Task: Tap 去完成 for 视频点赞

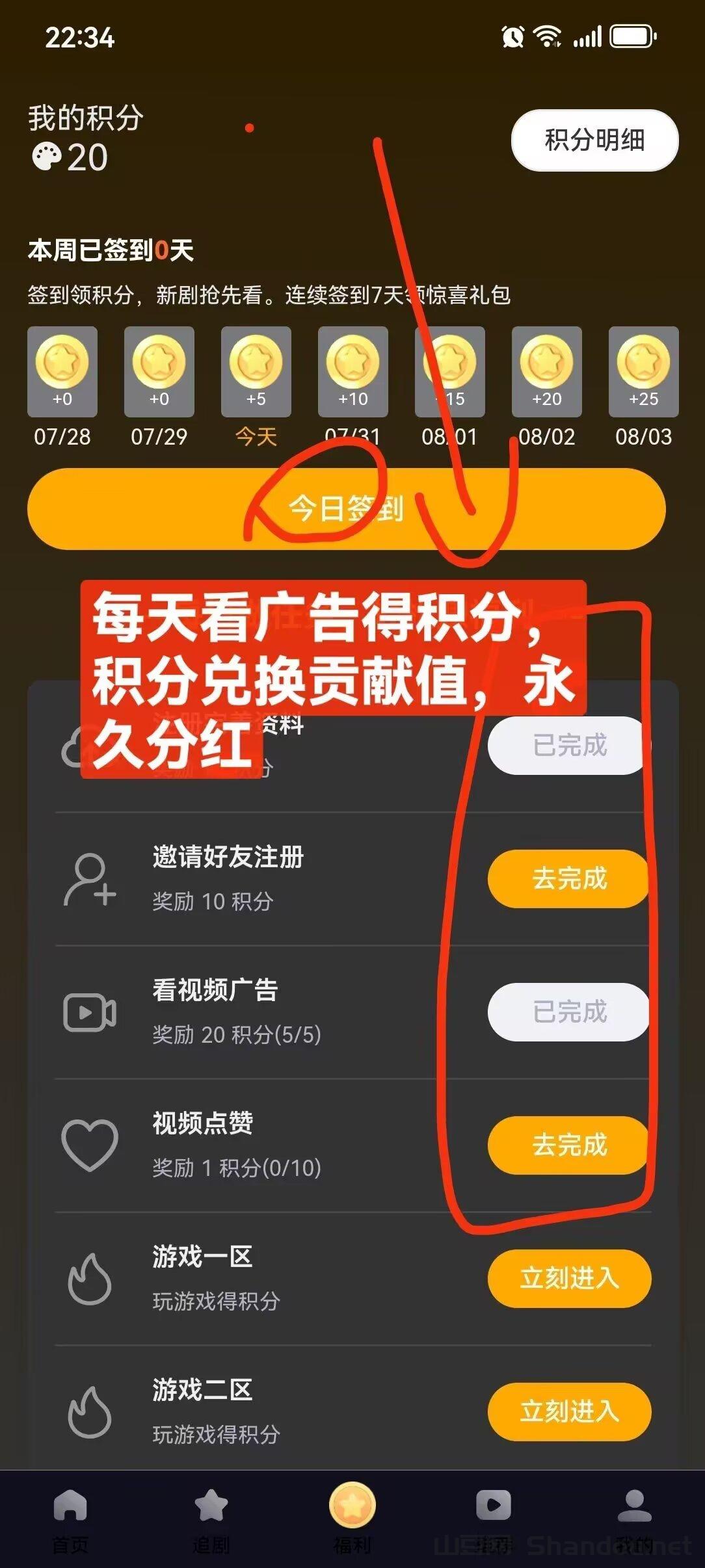Action: [568, 1145]
